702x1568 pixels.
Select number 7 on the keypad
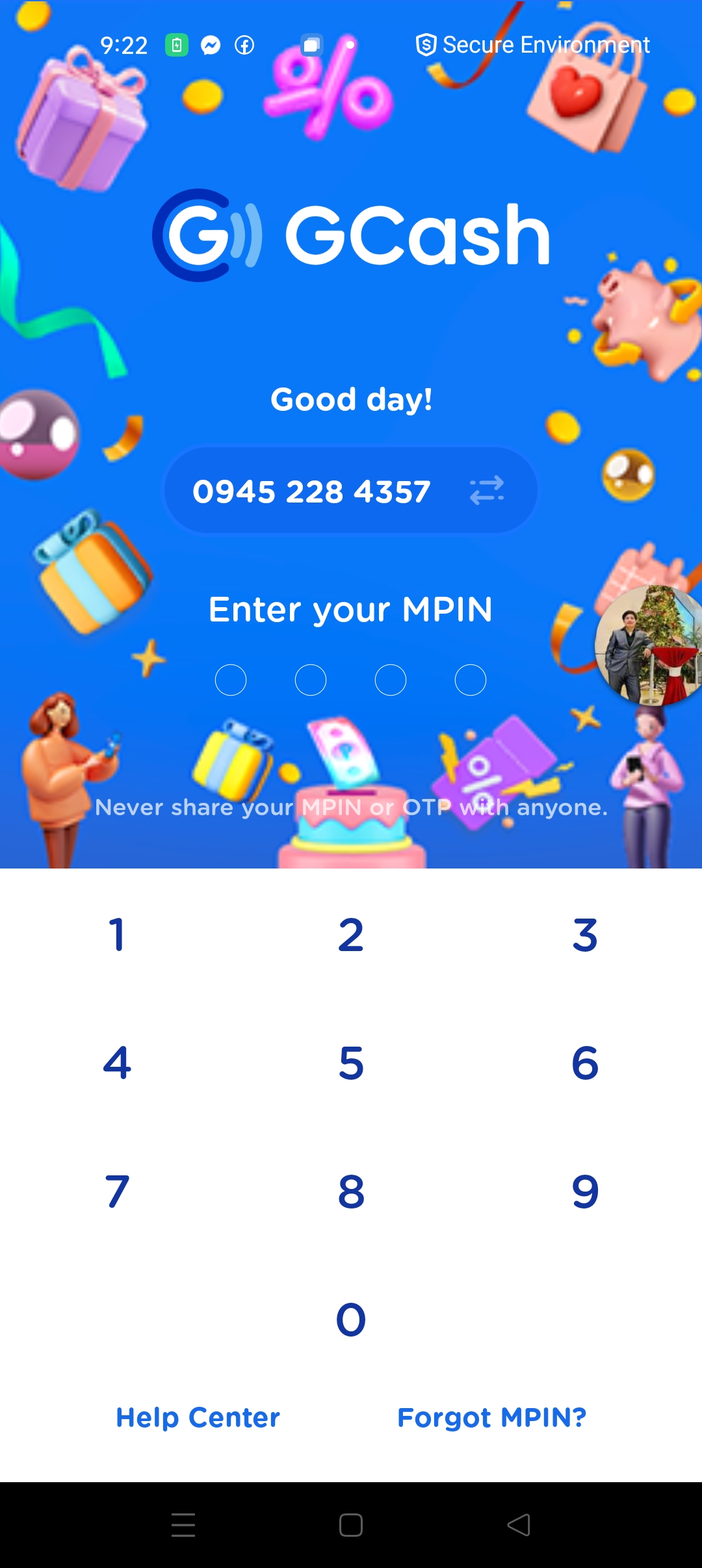[117, 1192]
